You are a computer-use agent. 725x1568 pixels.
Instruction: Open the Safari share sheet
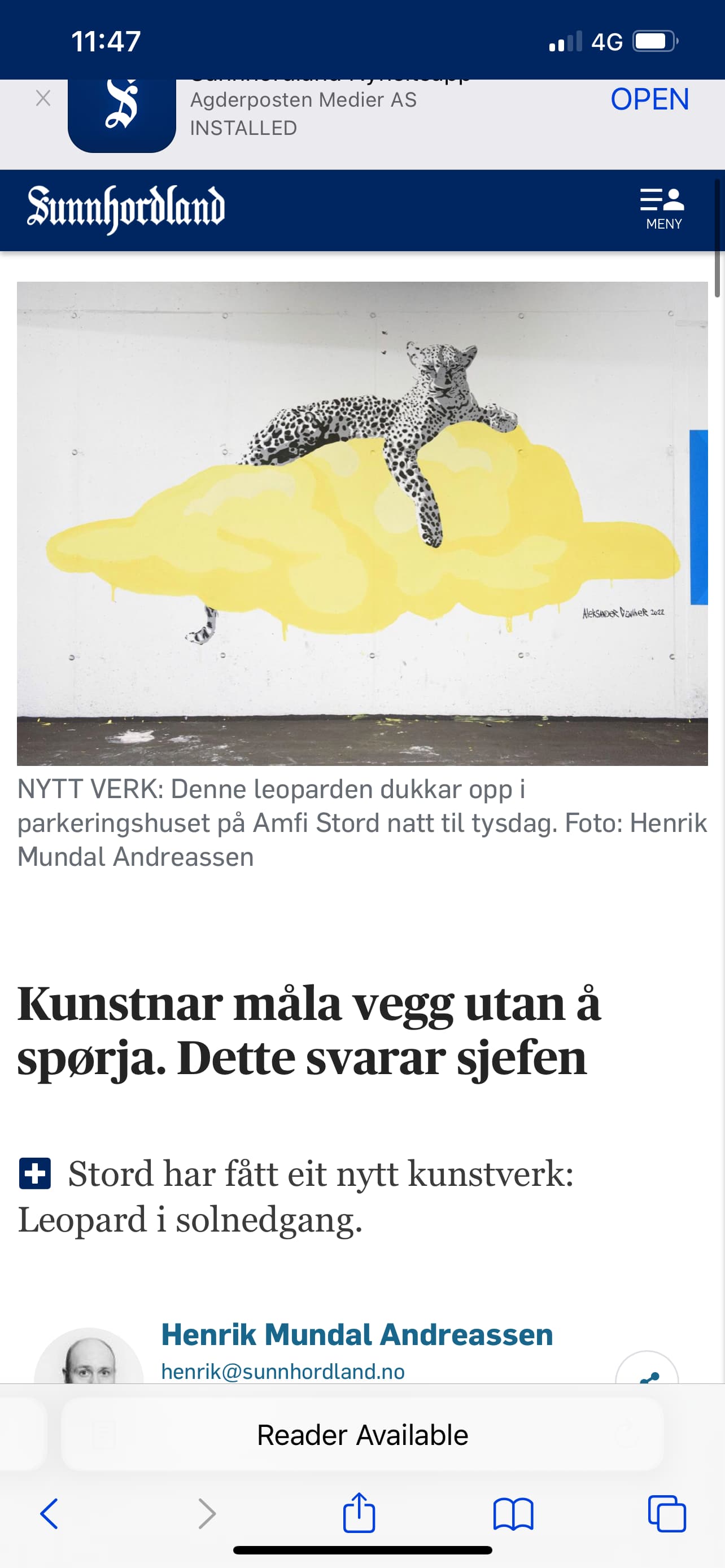coord(359,1512)
